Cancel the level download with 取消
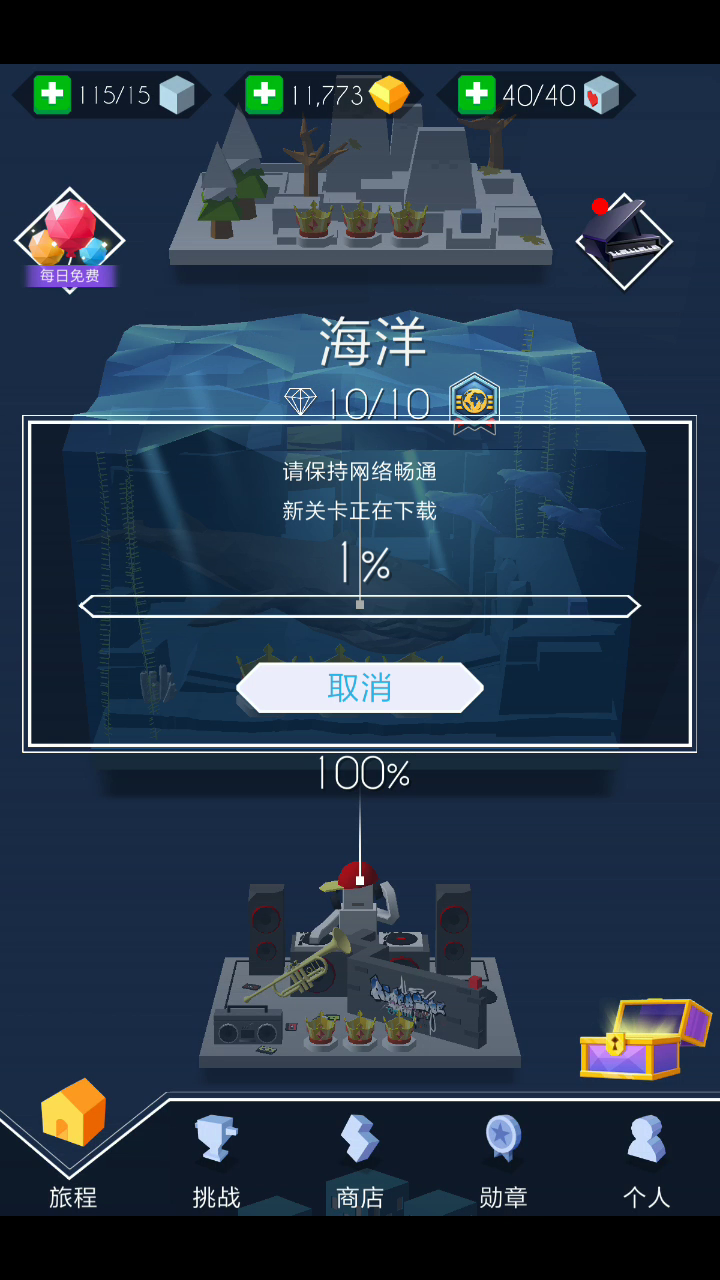720x1280 pixels. coord(360,688)
